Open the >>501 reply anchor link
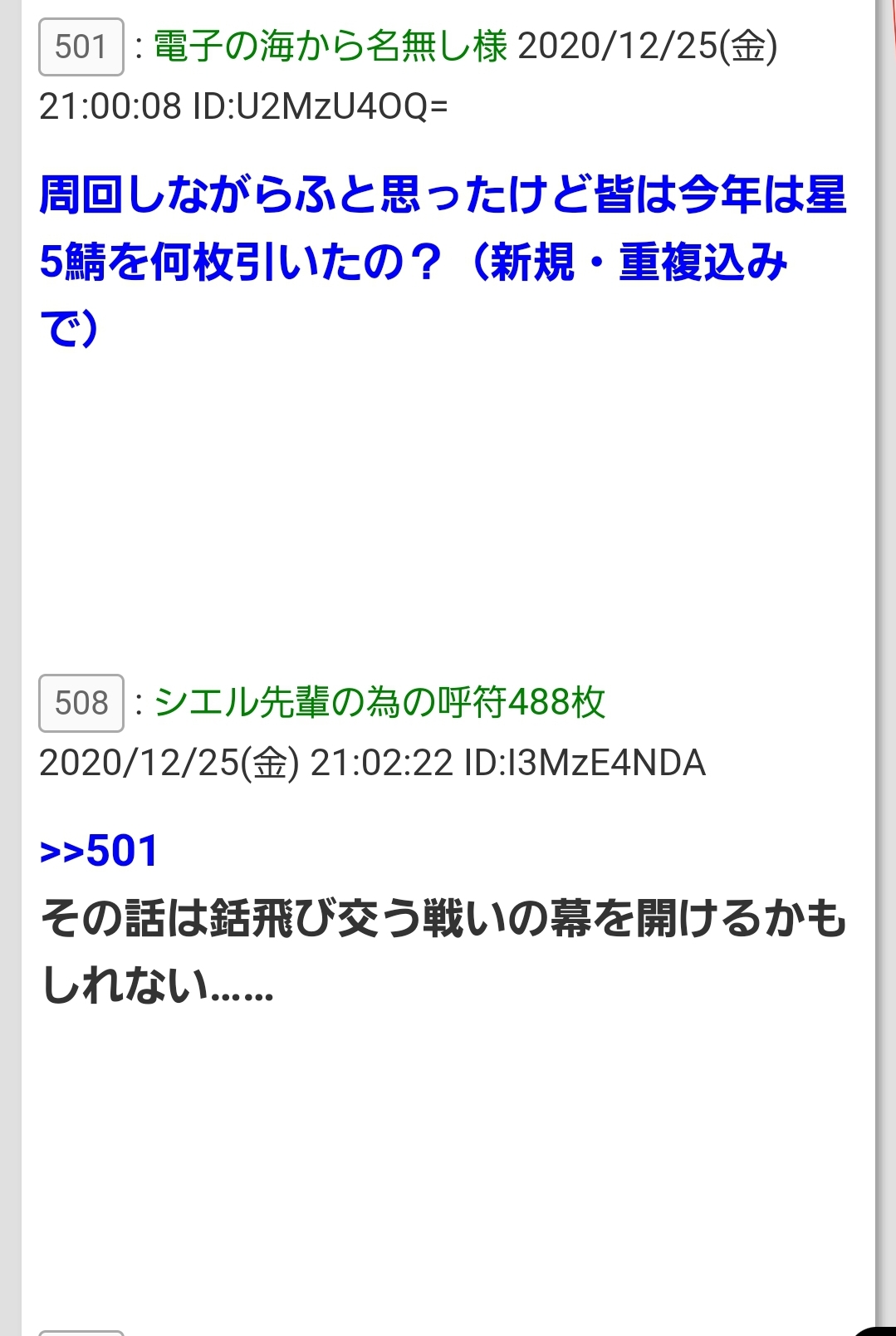 [x=99, y=851]
